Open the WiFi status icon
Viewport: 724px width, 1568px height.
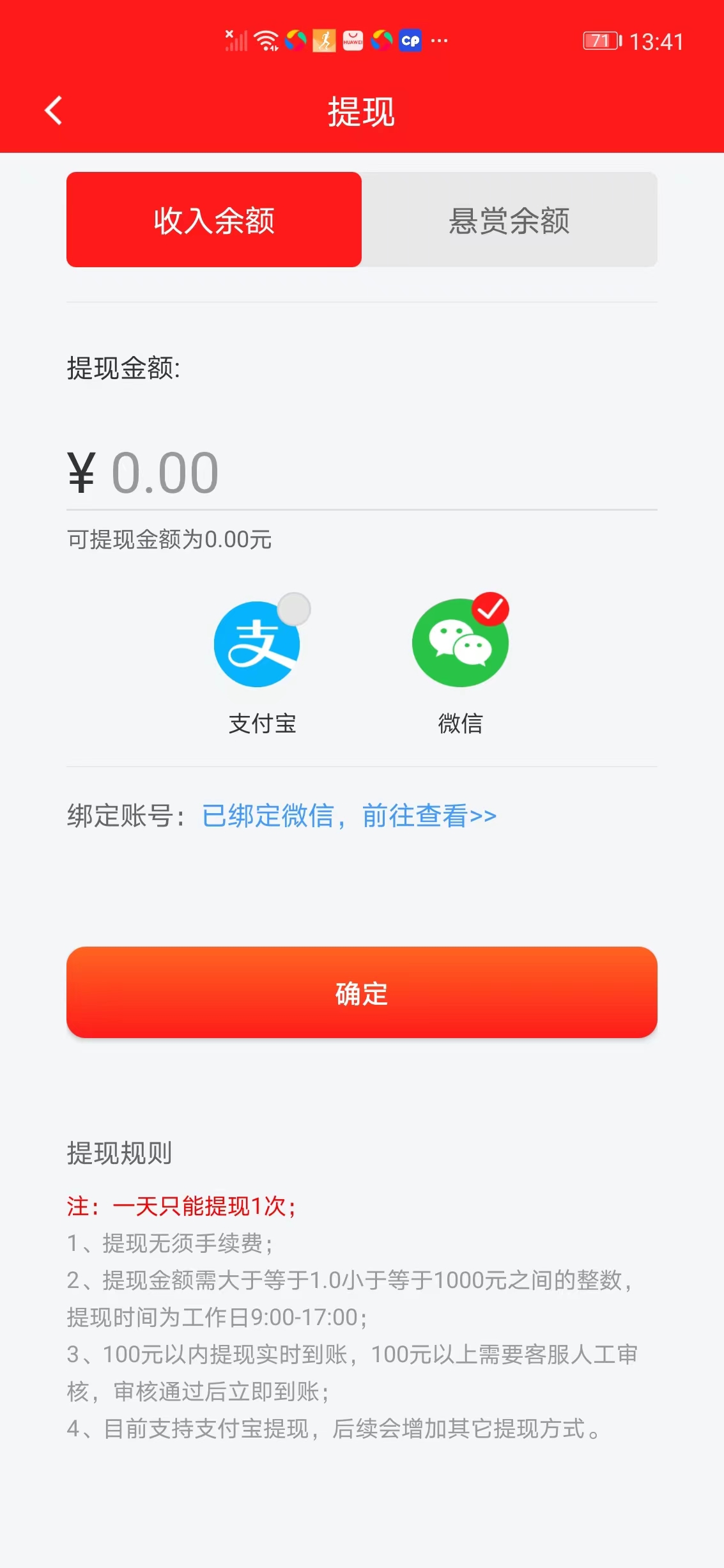point(266,40)
